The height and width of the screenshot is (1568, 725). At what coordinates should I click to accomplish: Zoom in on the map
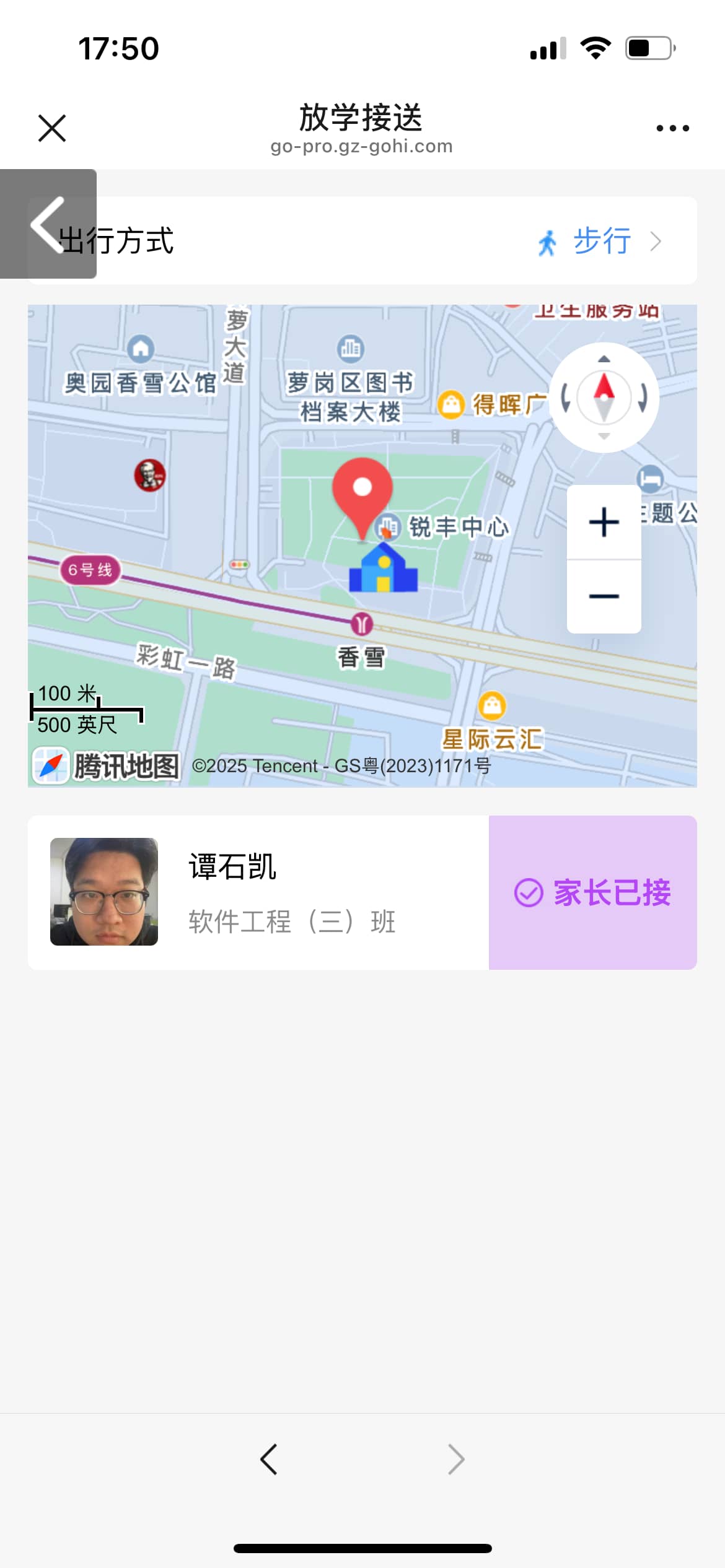tap(604, 522)
